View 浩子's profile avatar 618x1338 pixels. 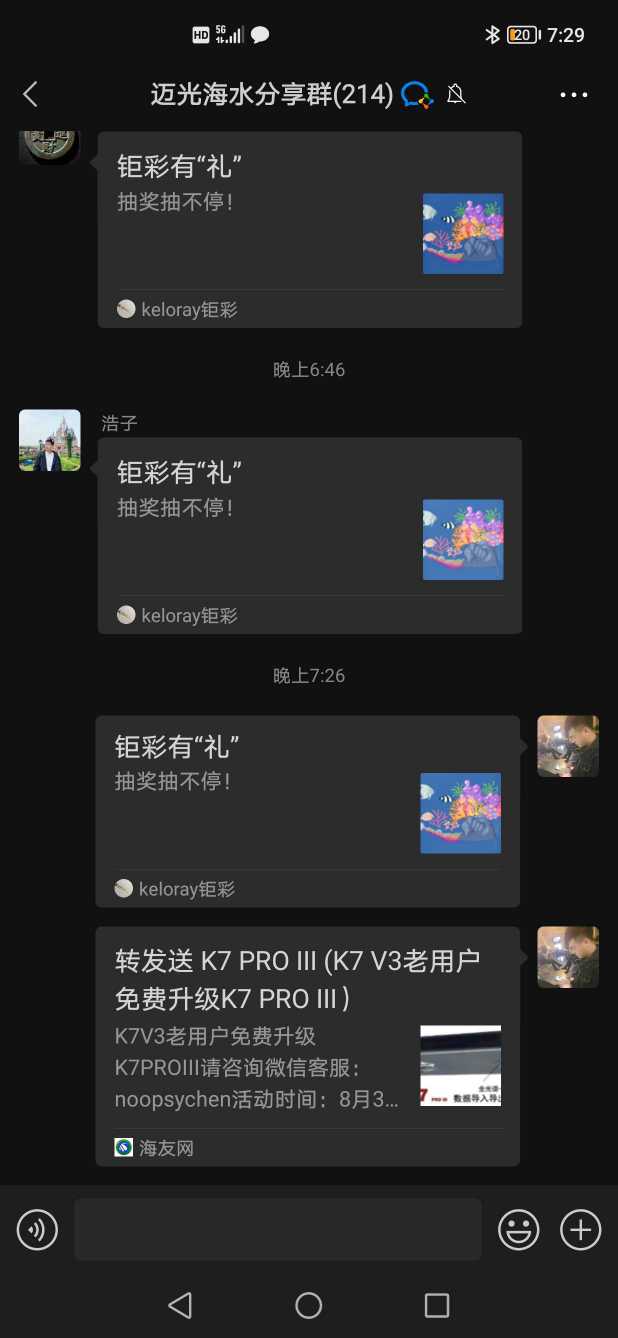point(50,440)
